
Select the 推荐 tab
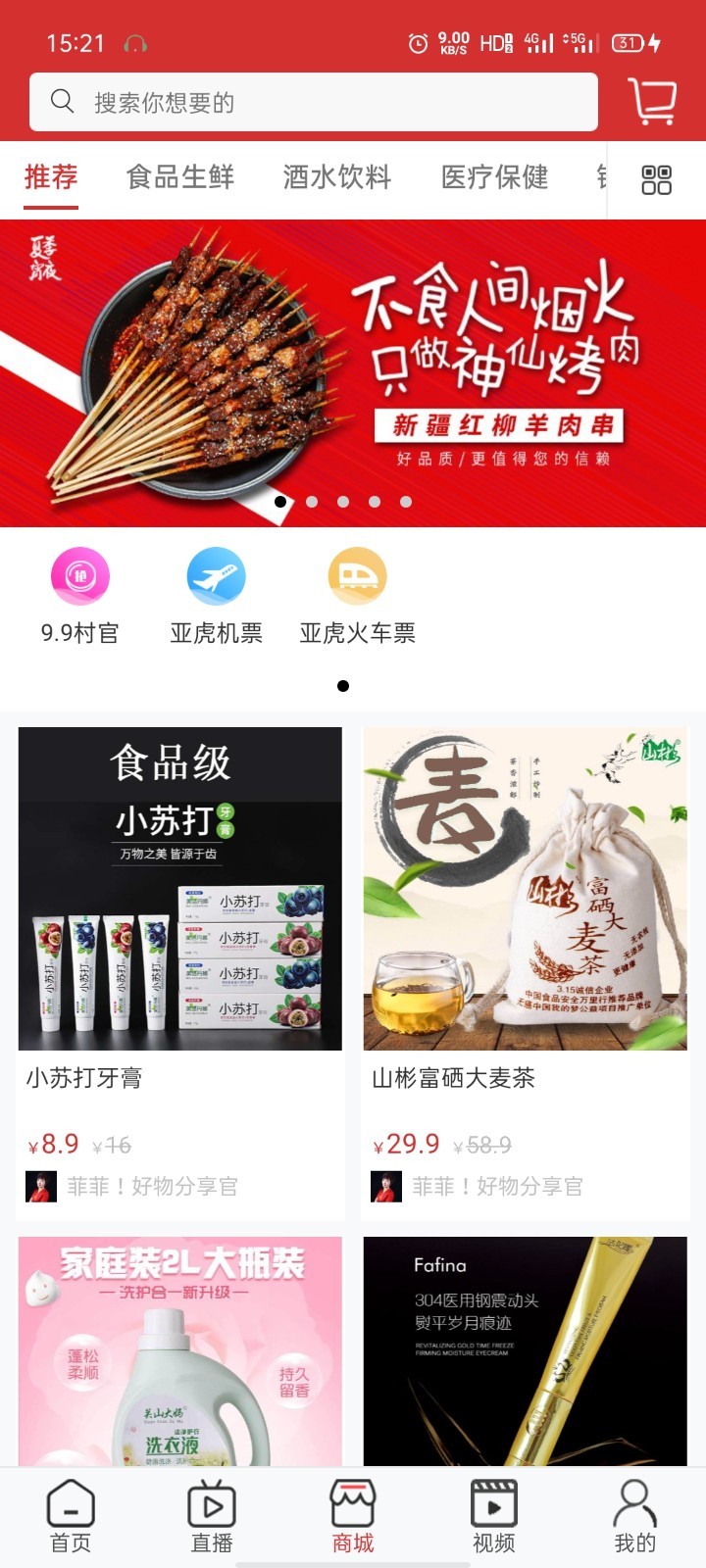(x=51, y=177)
